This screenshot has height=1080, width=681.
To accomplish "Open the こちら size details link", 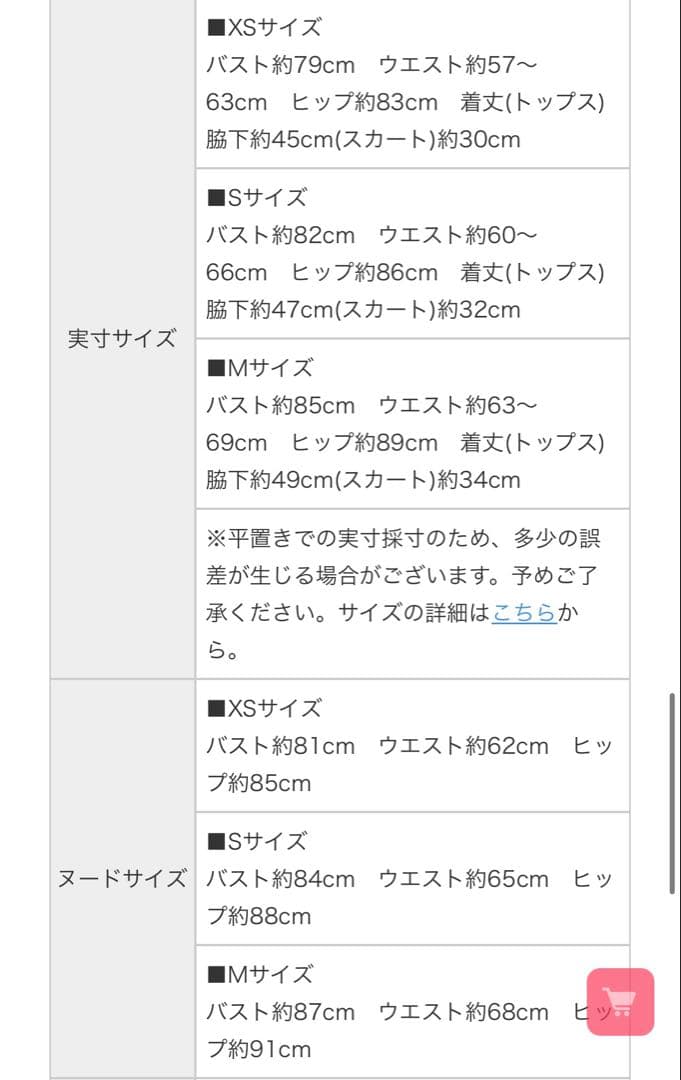I will coord(524,614).
